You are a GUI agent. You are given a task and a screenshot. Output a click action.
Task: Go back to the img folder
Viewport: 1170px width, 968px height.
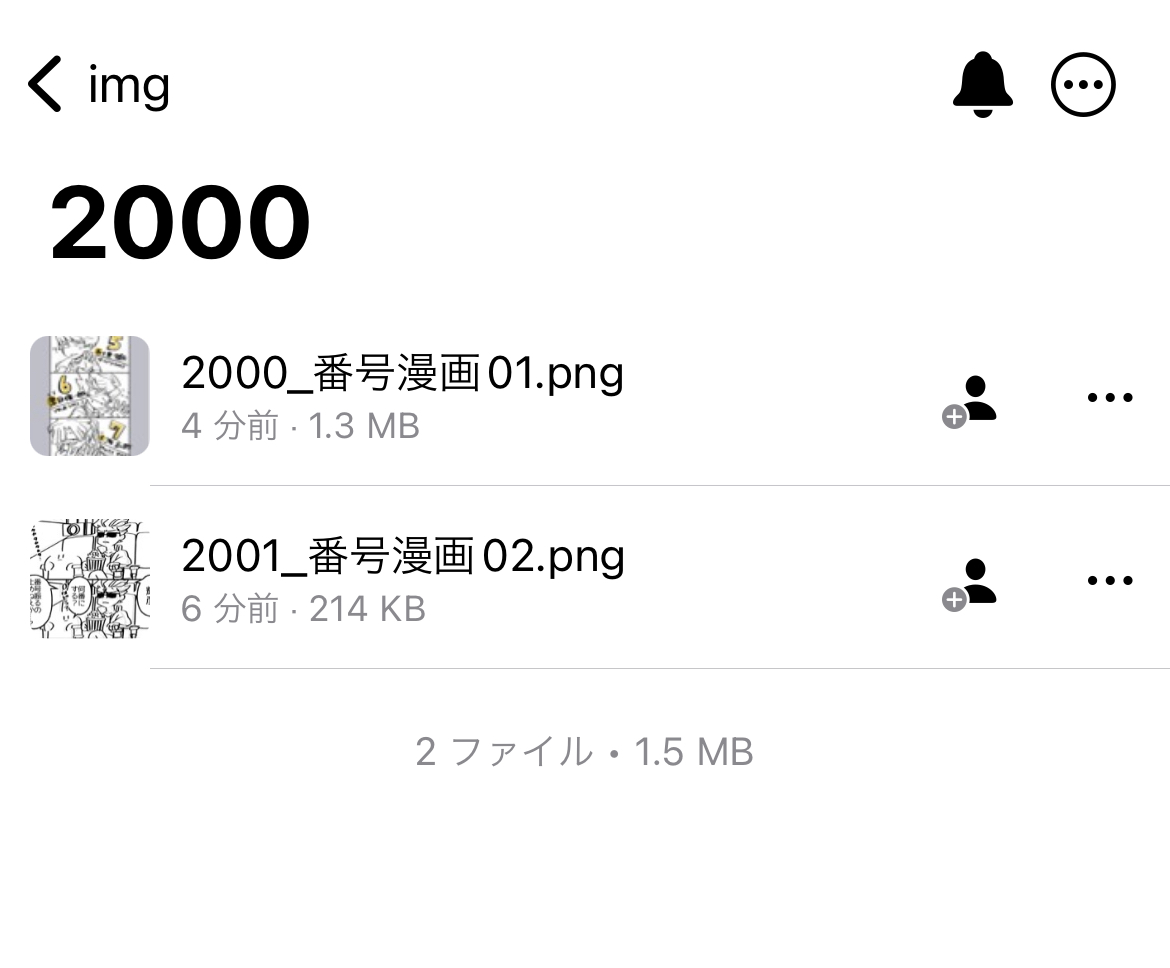97,85
